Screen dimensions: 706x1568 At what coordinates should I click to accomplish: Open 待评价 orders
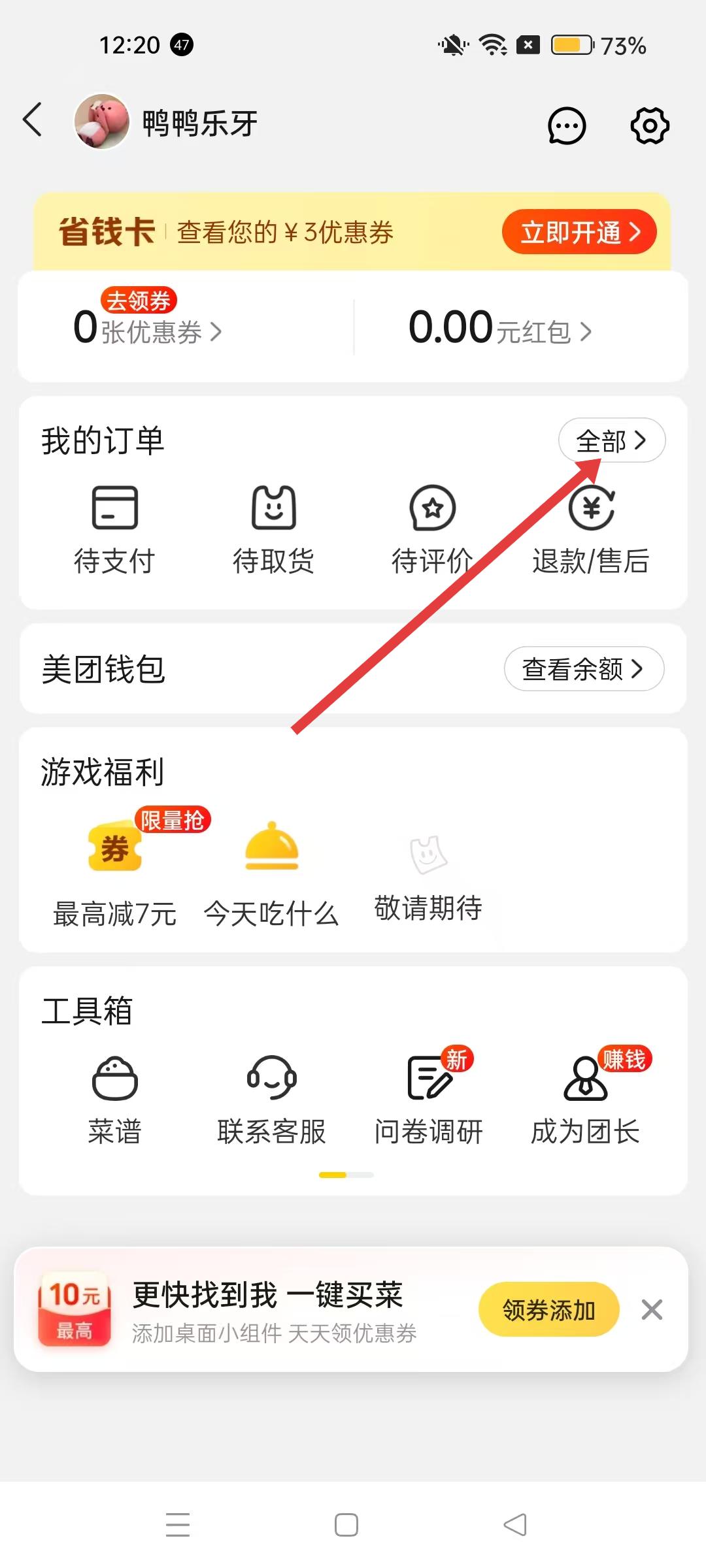click(x=432, y=529)
